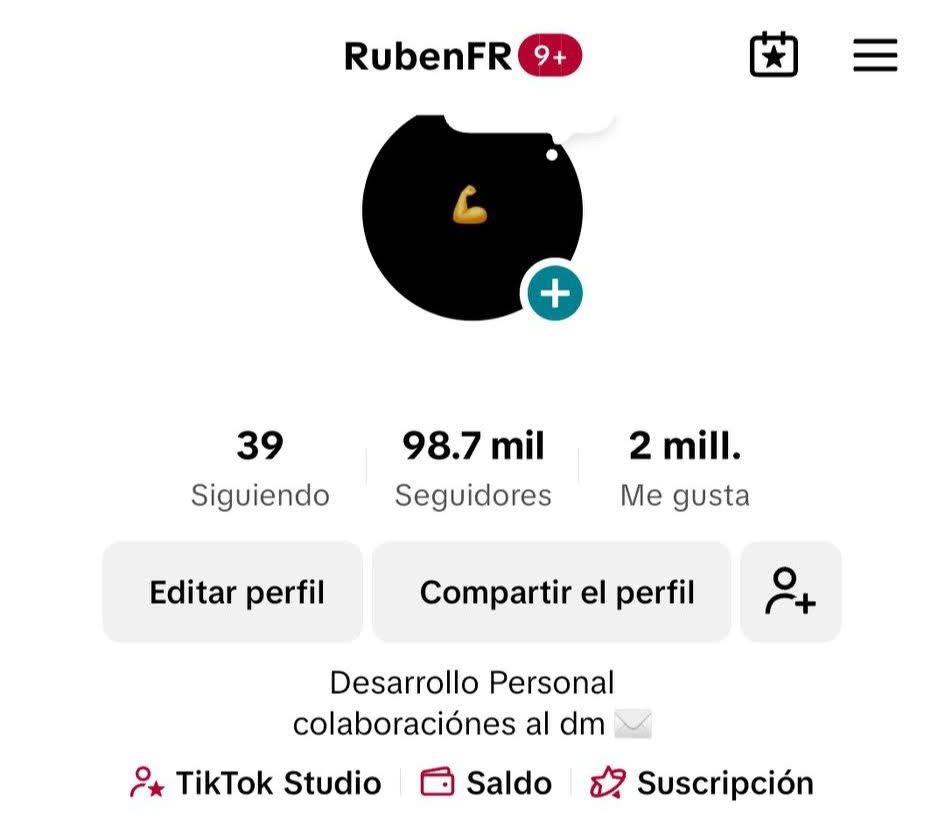Select Compartir el perfil
Image resolution: width=945 pixels, height=830 pixels.
coord(556,592)
